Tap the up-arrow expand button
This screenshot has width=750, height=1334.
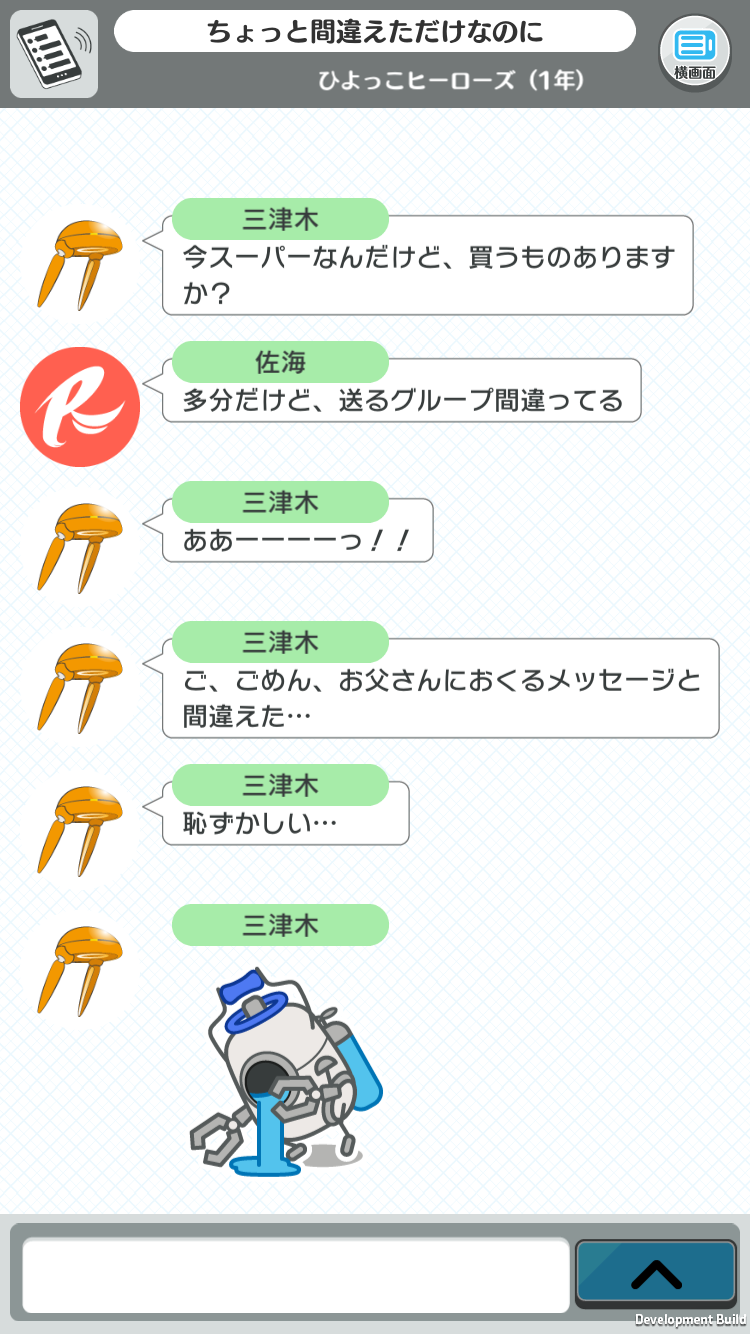[x=656, y=1273]
